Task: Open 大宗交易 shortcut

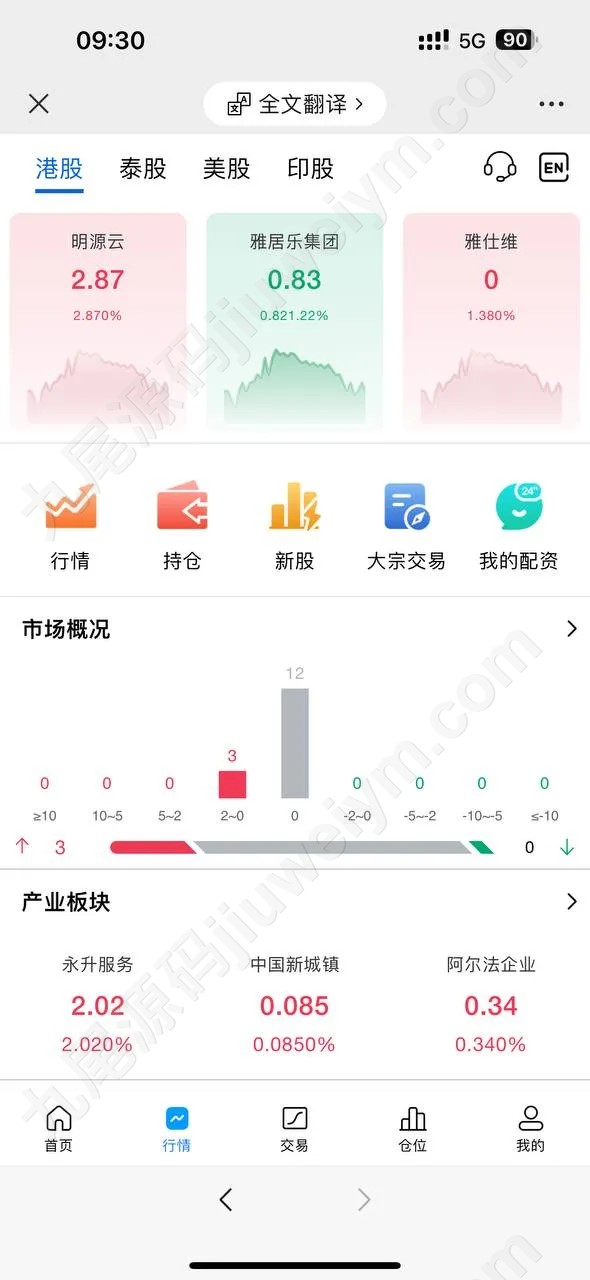Action: point(406,526)
